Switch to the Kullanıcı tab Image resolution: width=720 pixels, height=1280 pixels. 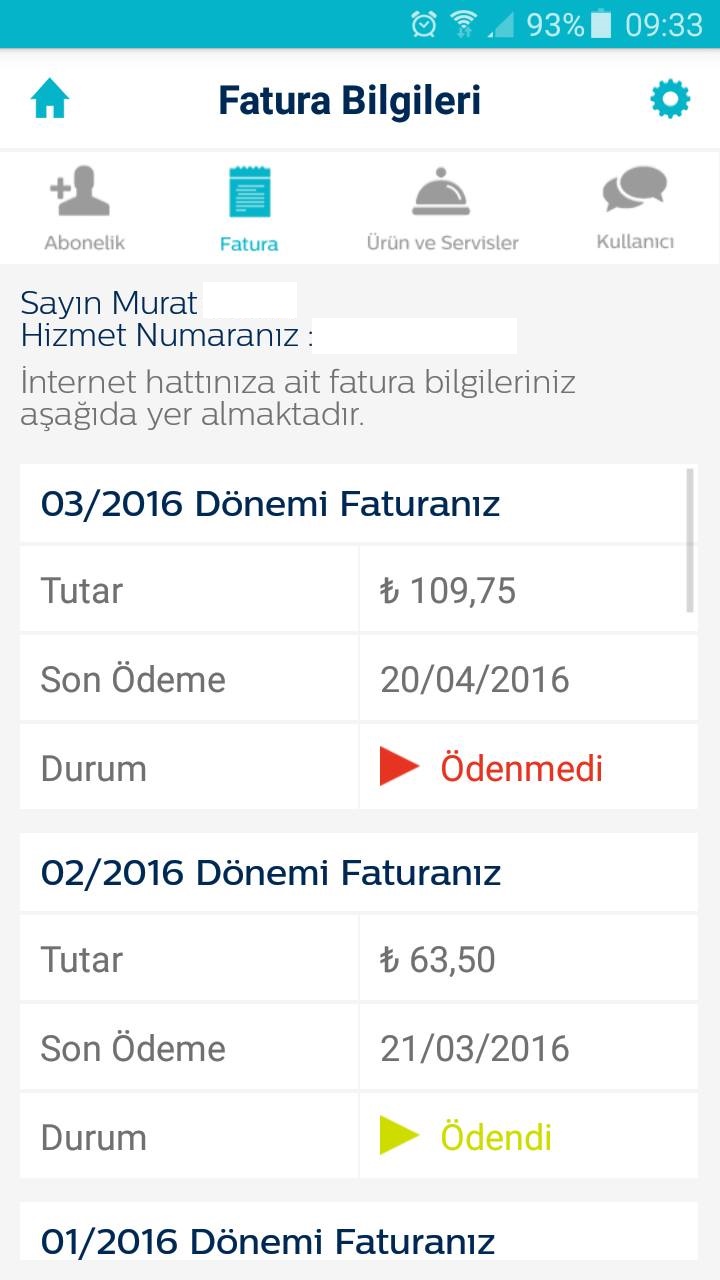point(635,209)
